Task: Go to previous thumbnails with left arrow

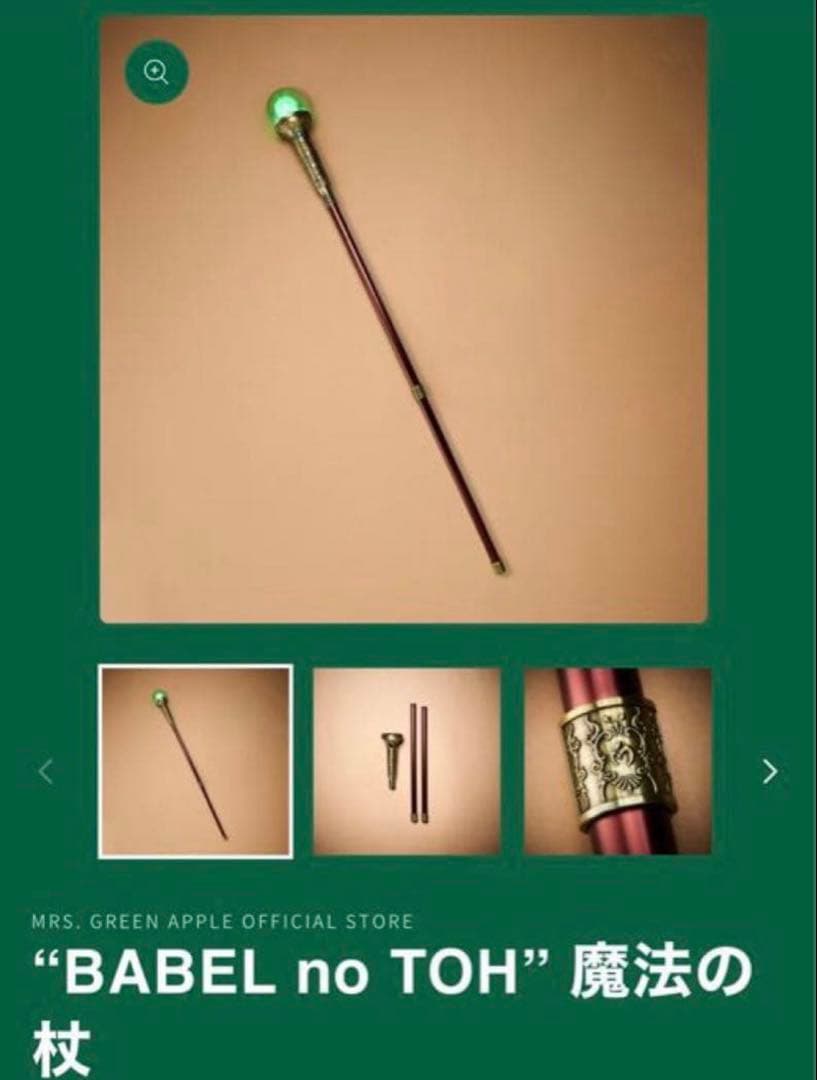Action: [x=45, y=771]
